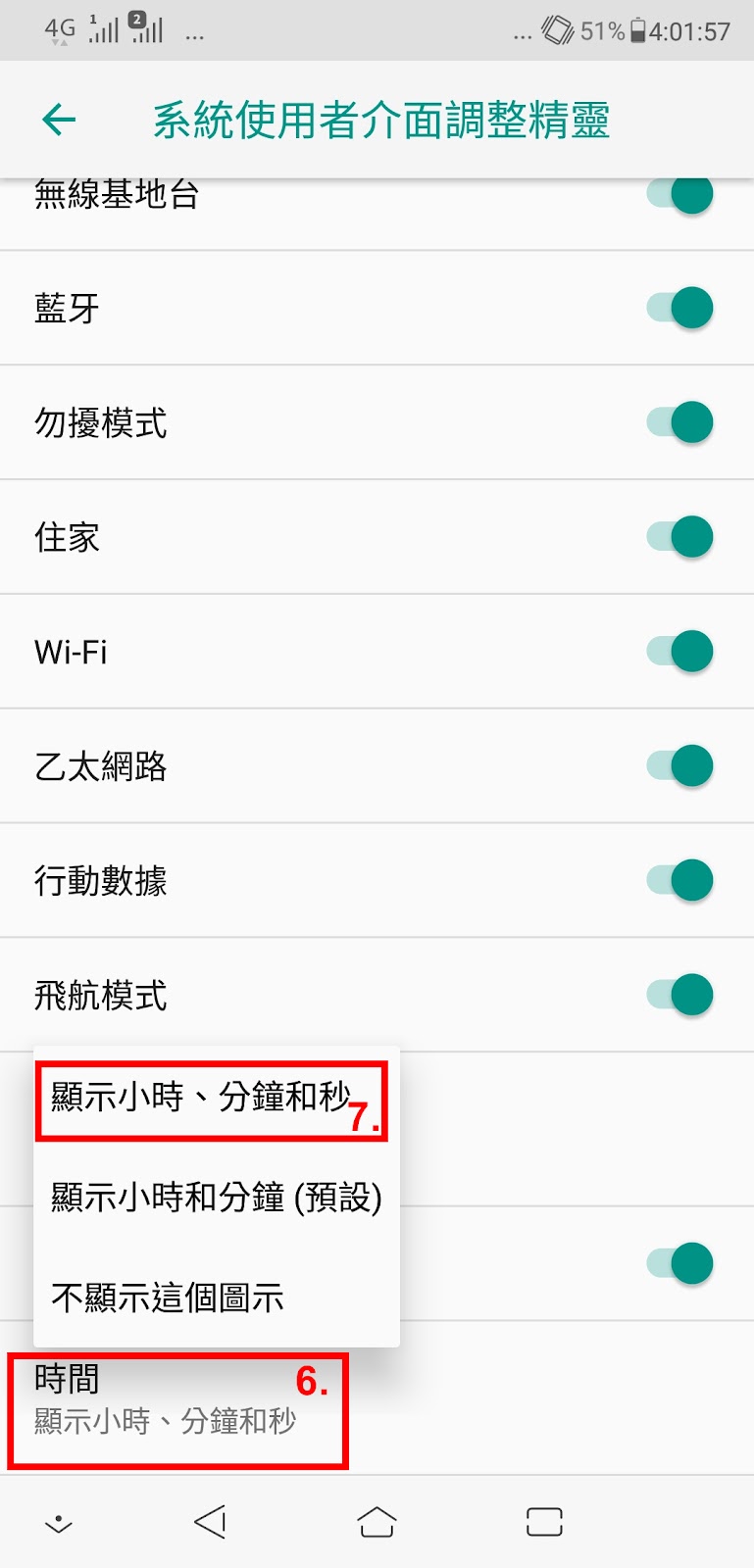The height and width of the screenshot is (1568, 754).
Task: Hide the navigation bar with down chevron
Action: point(59,1523)
